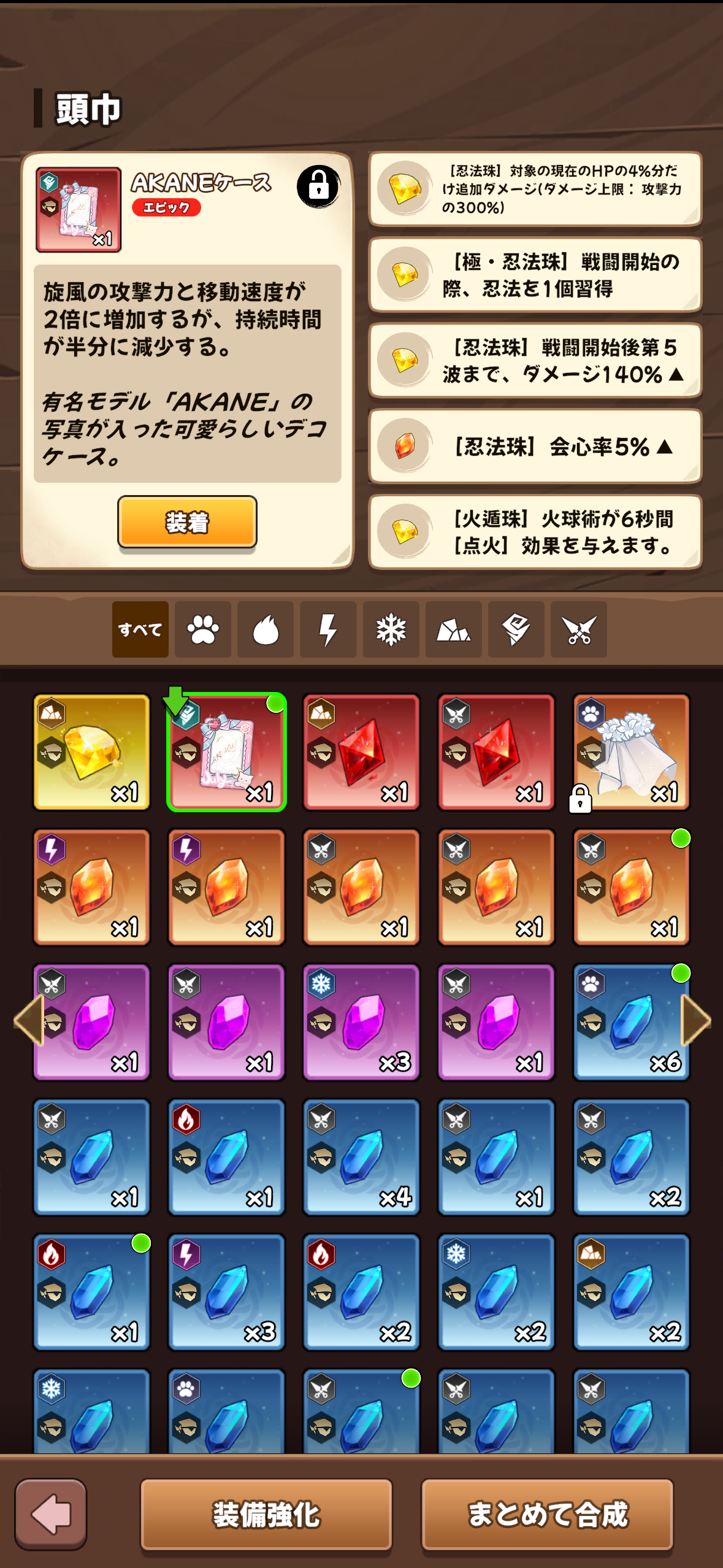Go to previous page with left arrow

(28, 1020)
